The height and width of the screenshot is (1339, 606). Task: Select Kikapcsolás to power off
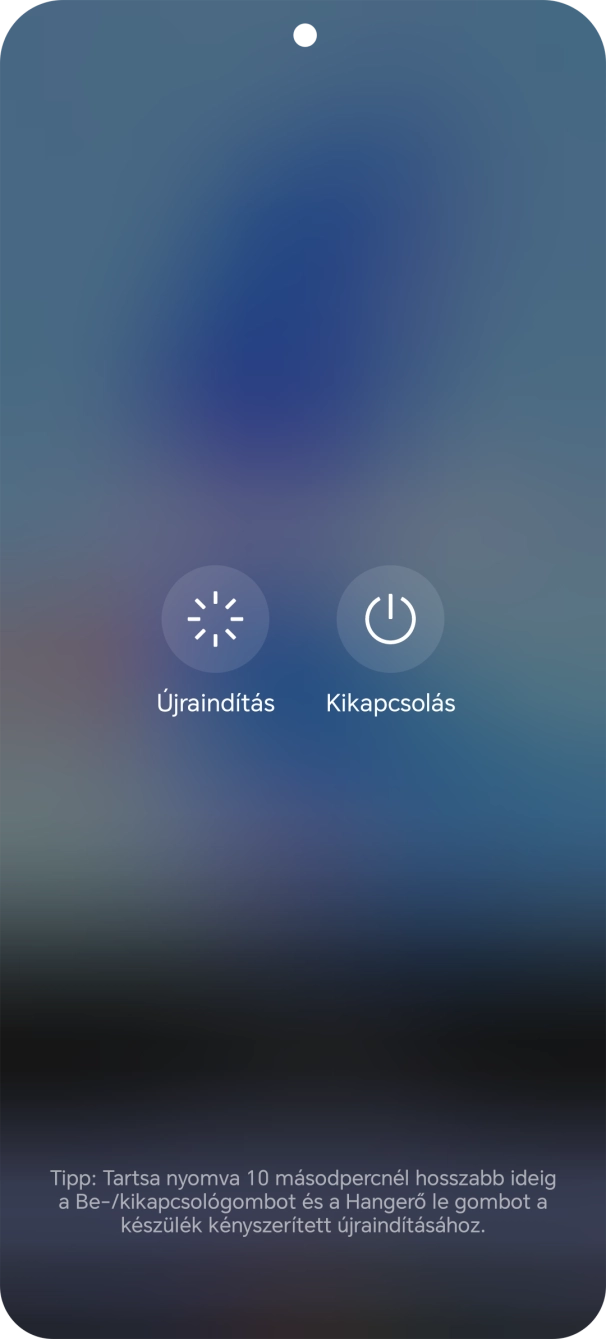pos(390,619)
